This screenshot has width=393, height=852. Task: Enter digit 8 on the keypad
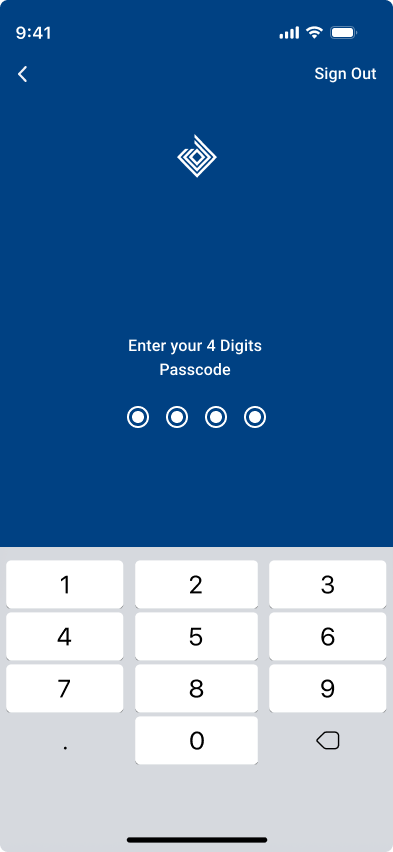[x=196, y=688]
